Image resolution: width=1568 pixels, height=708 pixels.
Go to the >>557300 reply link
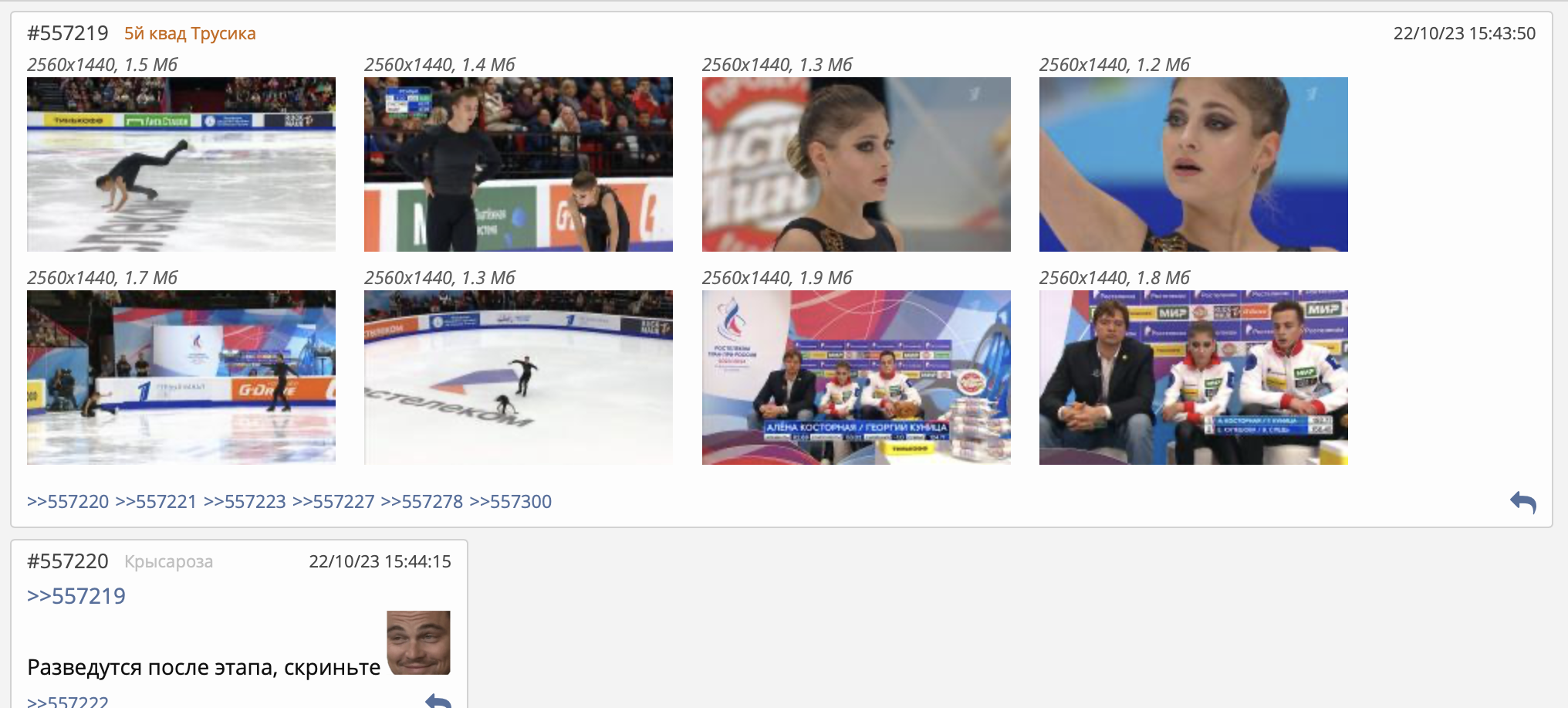click(511, 502)
